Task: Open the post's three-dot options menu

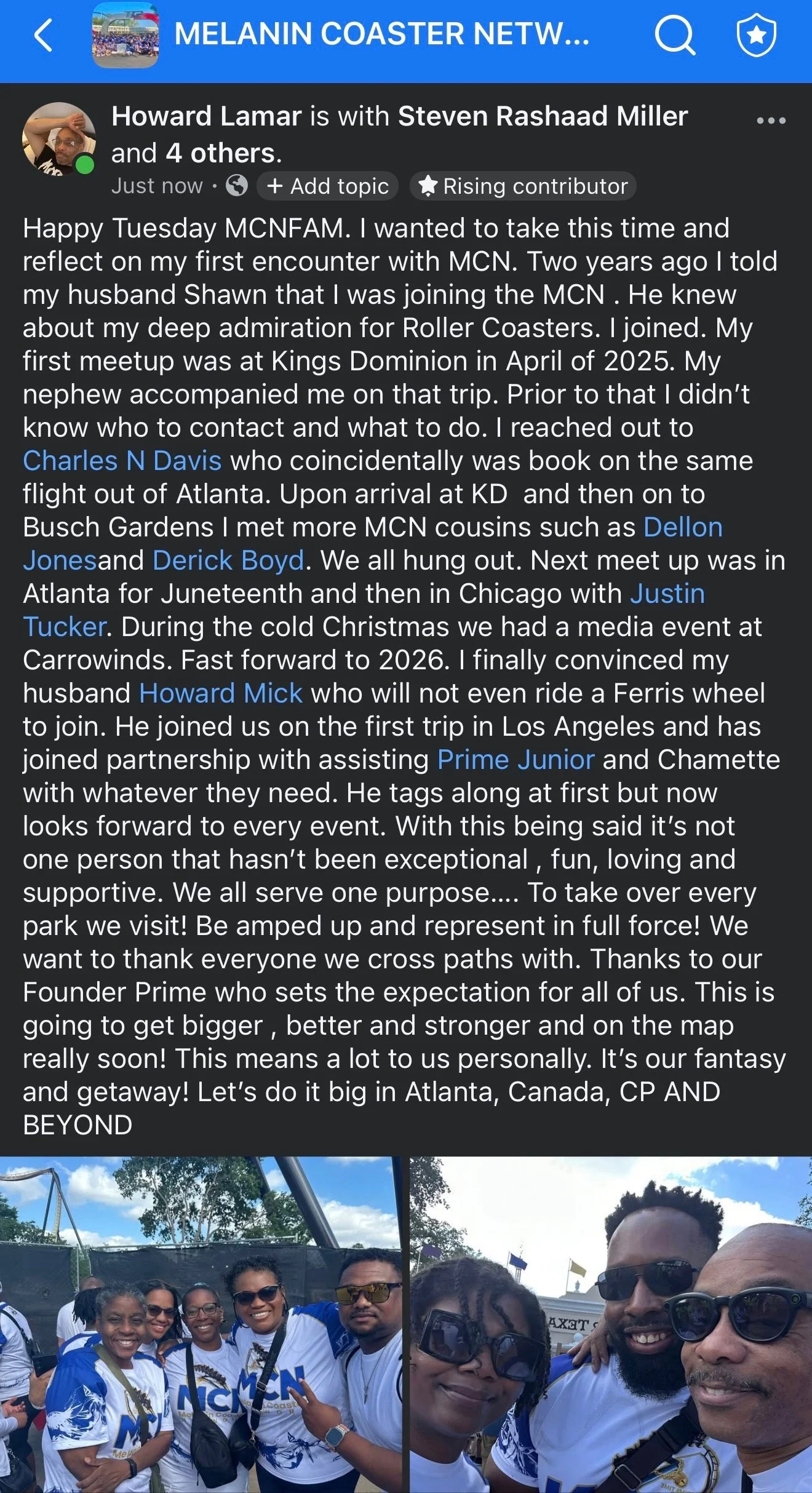Action: coord(771,121)
